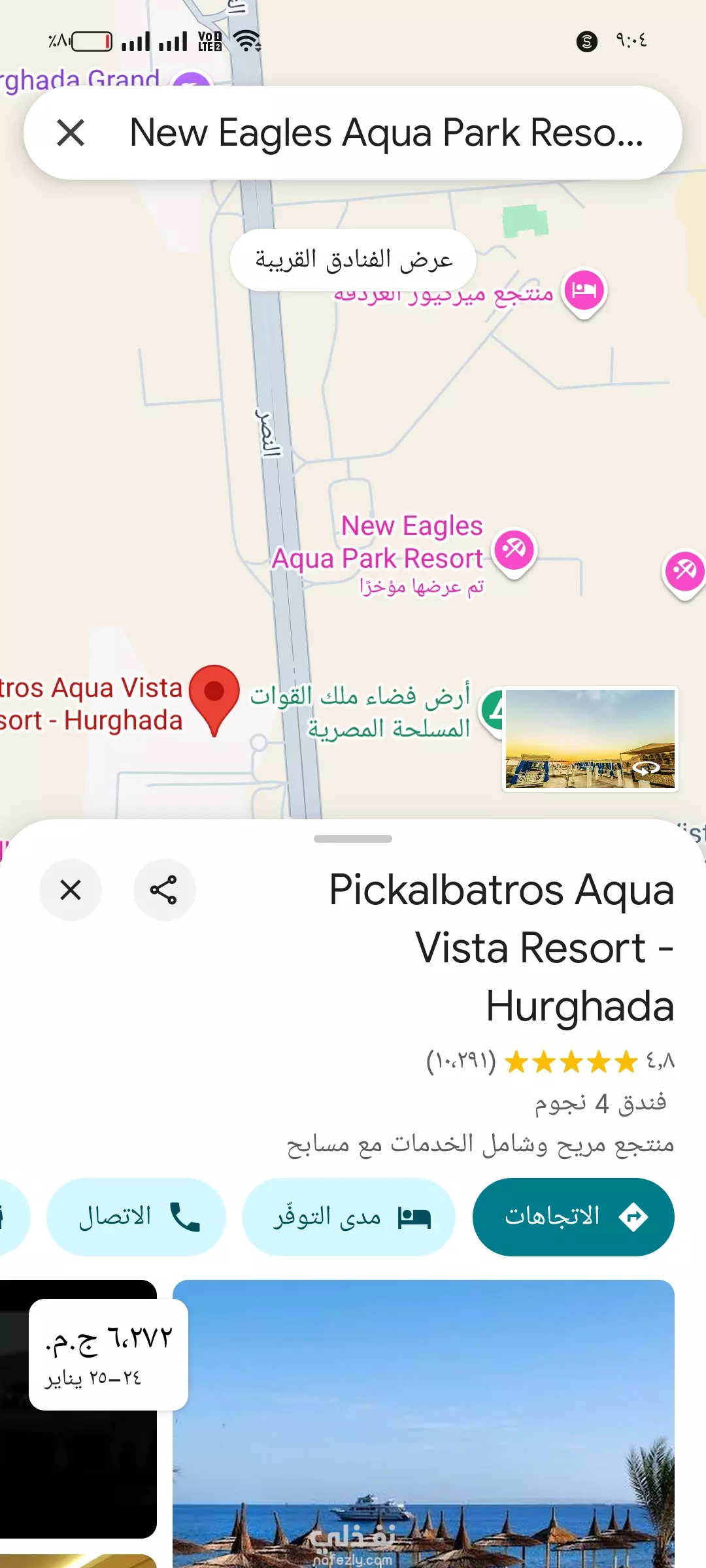Call the resort
Screen dimensions: 706x1568
136,1217
